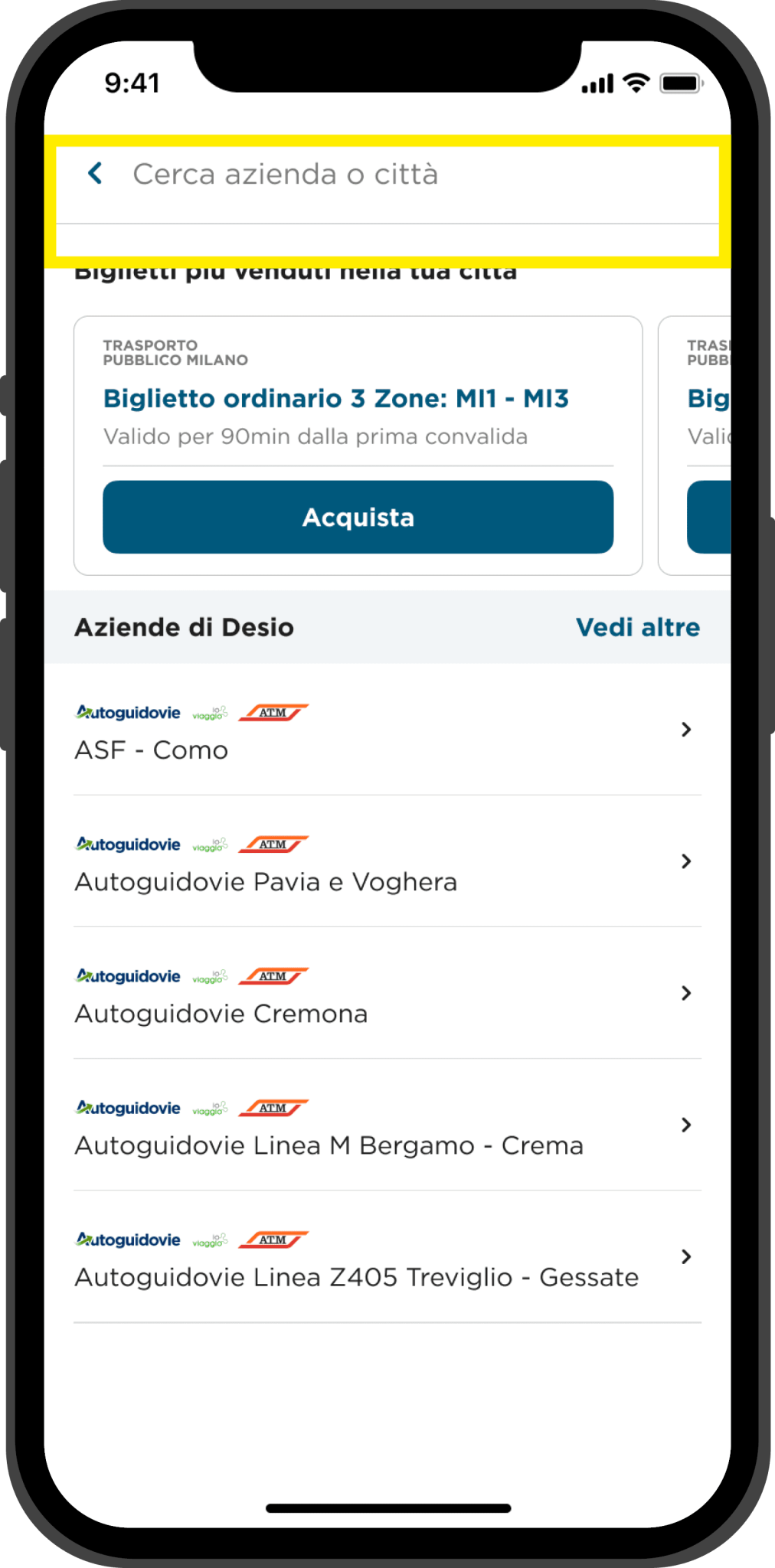Image resolution: width=775 pixels, height=1568 pixels.
Task: Open Autoguidovie Cremona row
Action: 387,993
